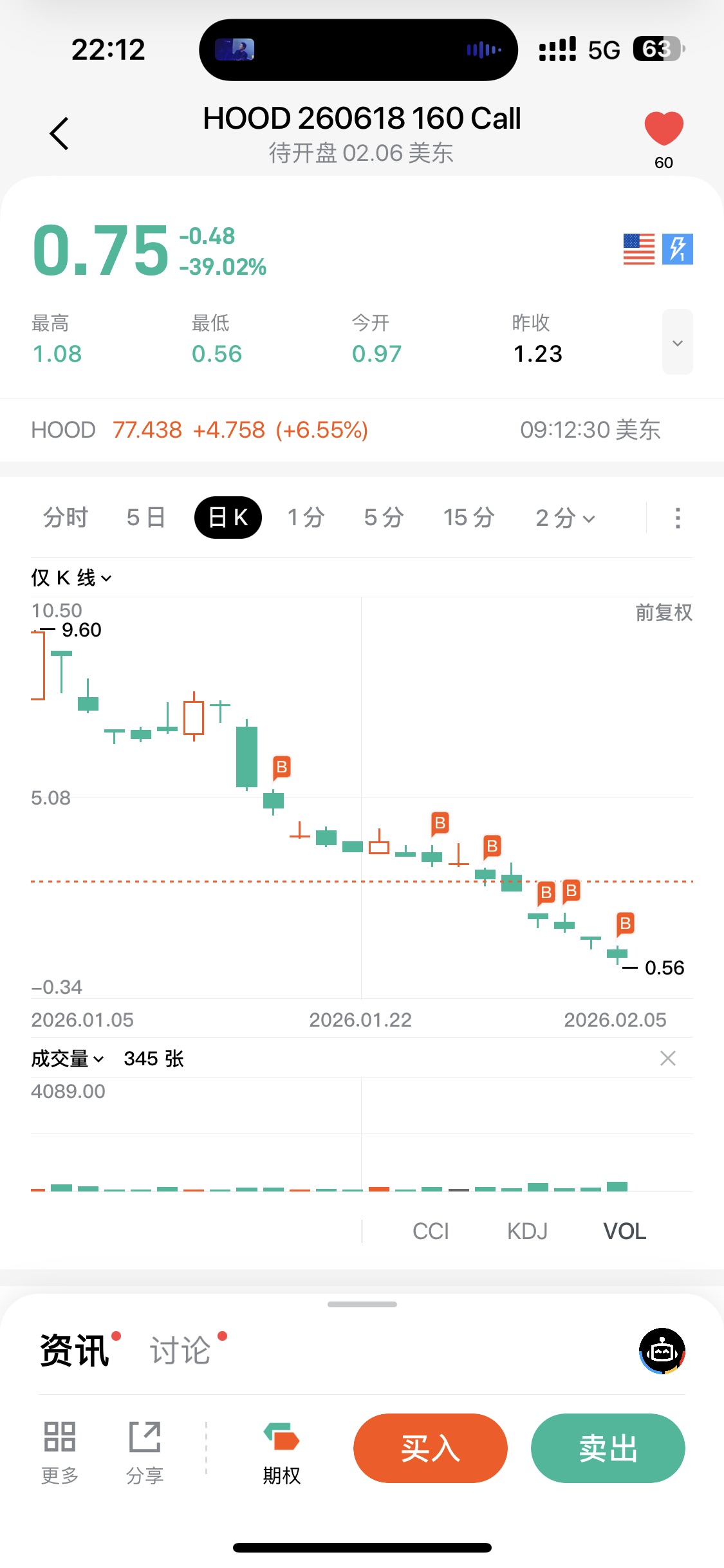The width and height of the screenshot is (724, 1568).
Task: Switch the sub-chart to CCI
Action: (x=431, y=1231)
